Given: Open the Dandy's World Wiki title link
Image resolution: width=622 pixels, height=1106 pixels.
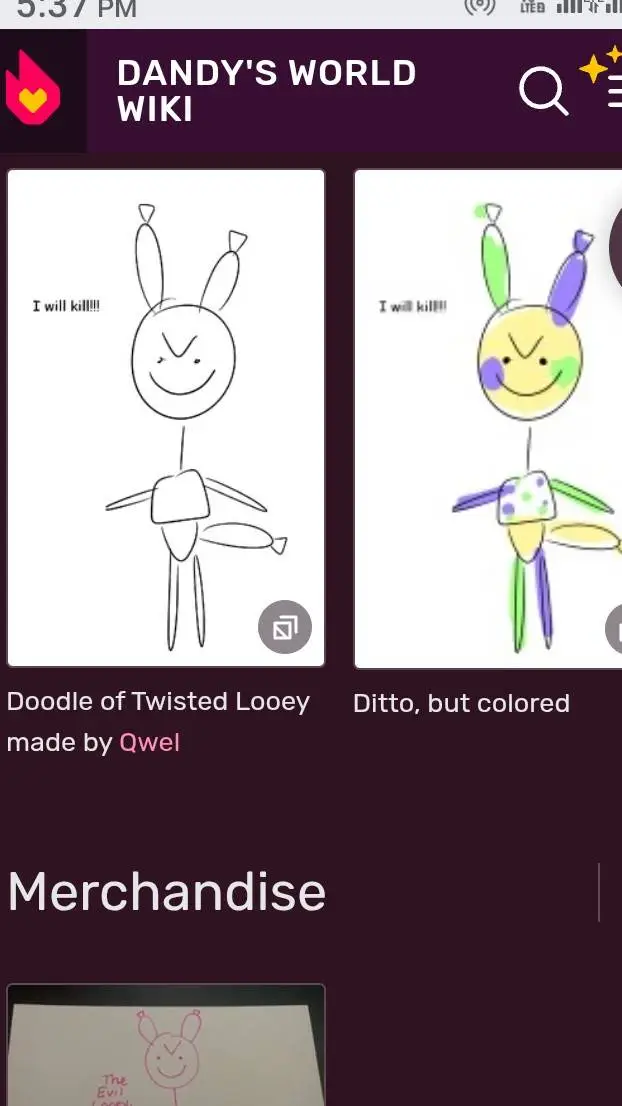Looking at the screenshot, I should click(x=266, y=91).
